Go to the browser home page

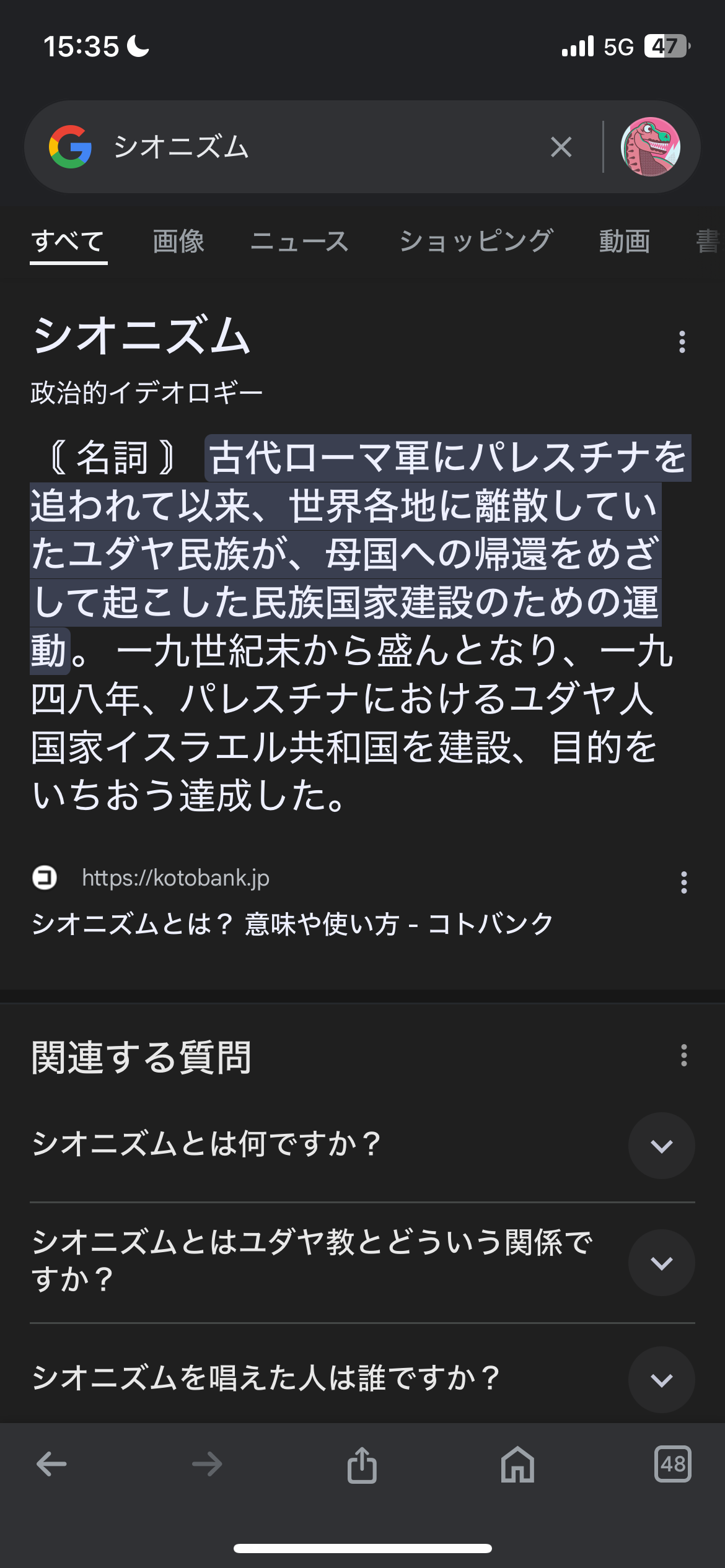click(x=517, y=1465)
